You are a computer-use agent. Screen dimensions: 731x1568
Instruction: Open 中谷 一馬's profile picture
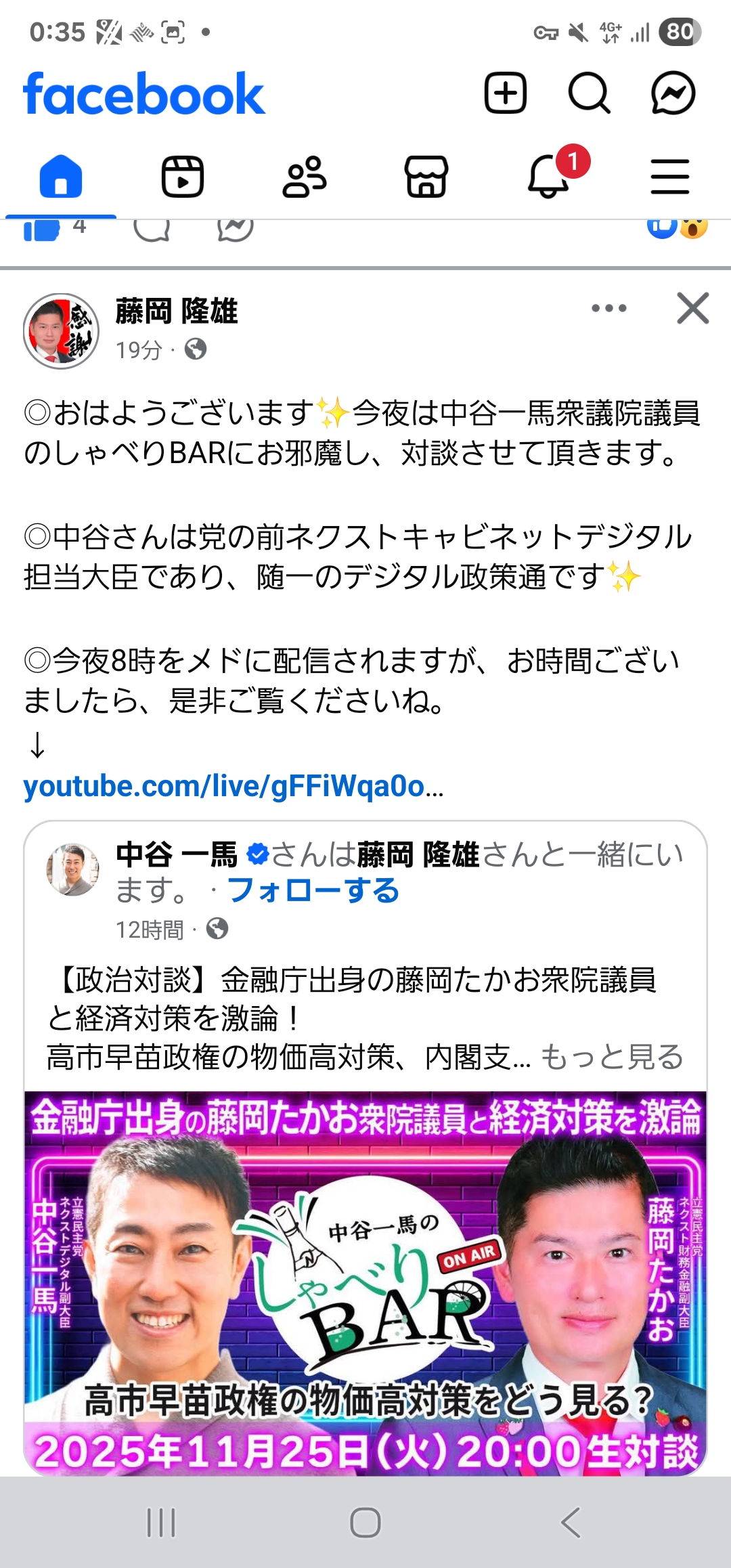(72, 869)
